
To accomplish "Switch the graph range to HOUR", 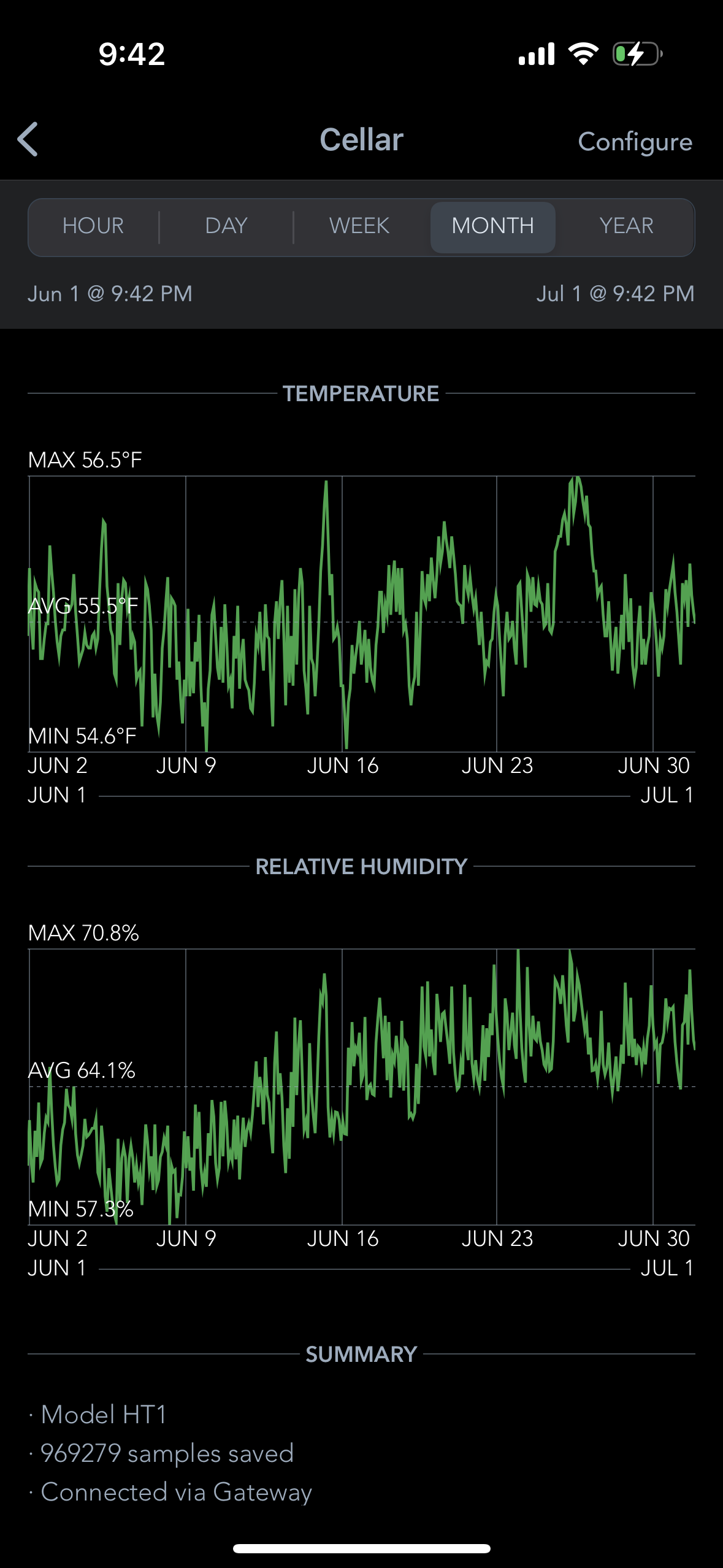I will coord(93,226).
